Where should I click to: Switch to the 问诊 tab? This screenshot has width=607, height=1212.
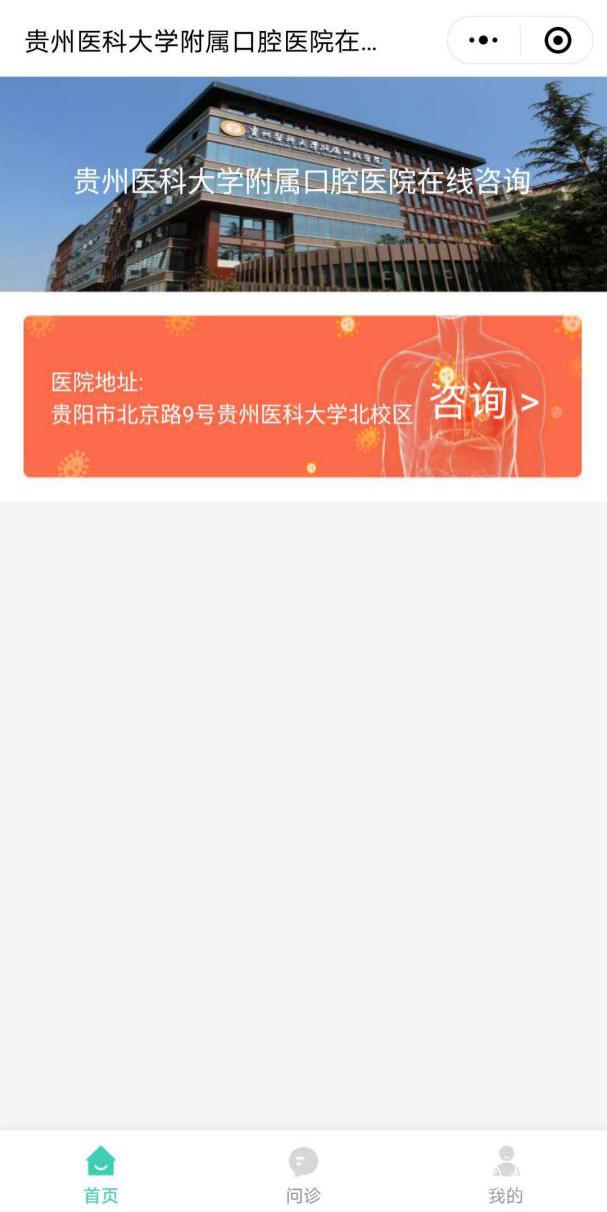[303, 1174]
